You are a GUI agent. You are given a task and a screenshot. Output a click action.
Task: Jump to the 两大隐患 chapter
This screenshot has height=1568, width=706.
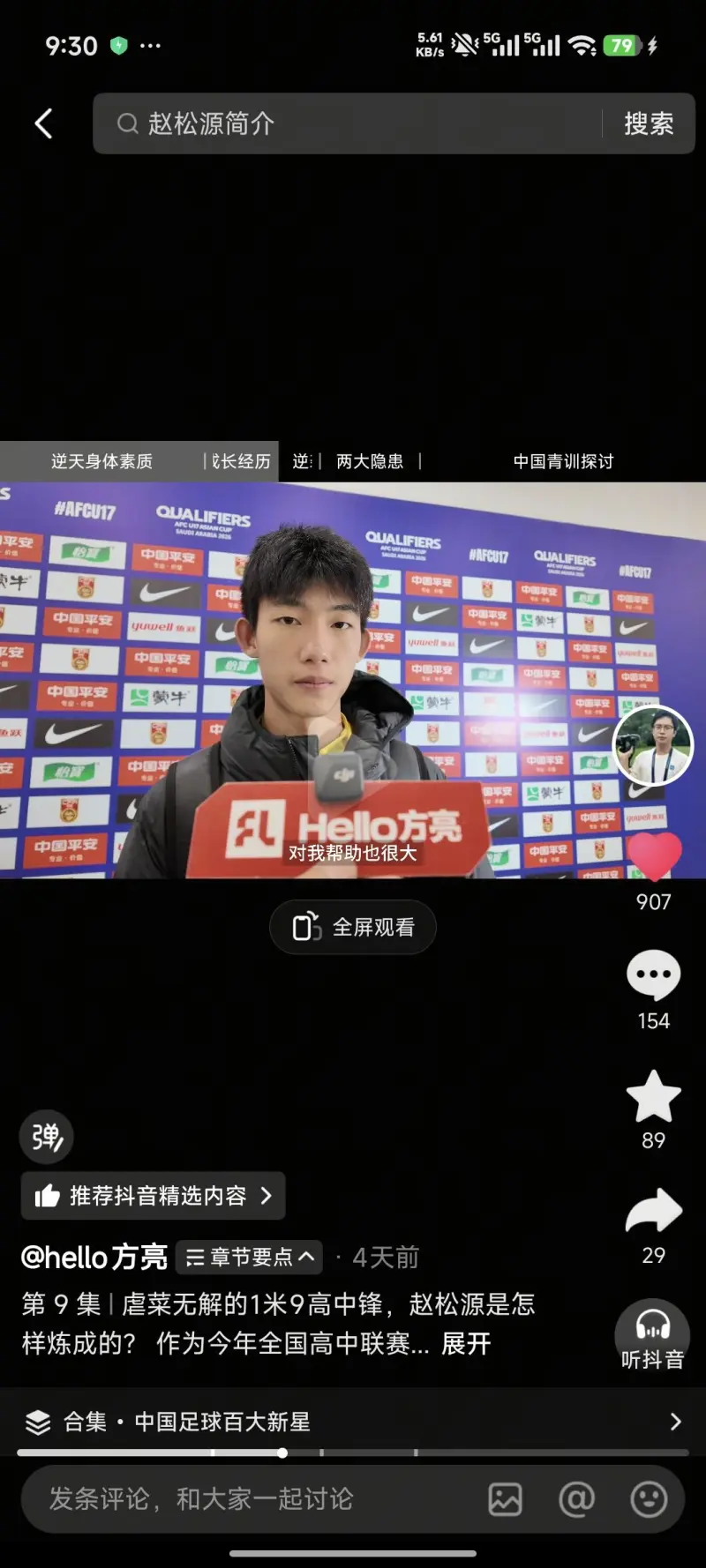[x=369, y=461]
